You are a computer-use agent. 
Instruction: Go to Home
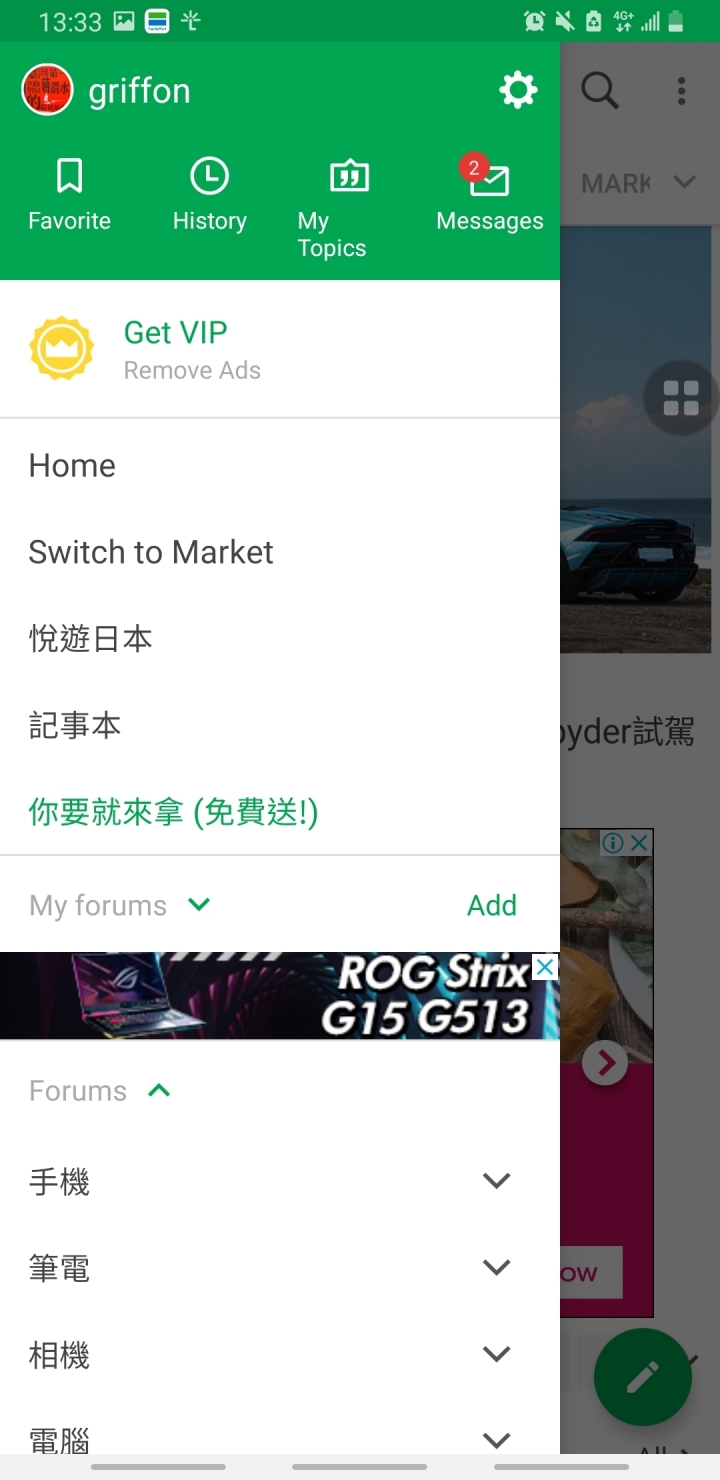point(72,466)
